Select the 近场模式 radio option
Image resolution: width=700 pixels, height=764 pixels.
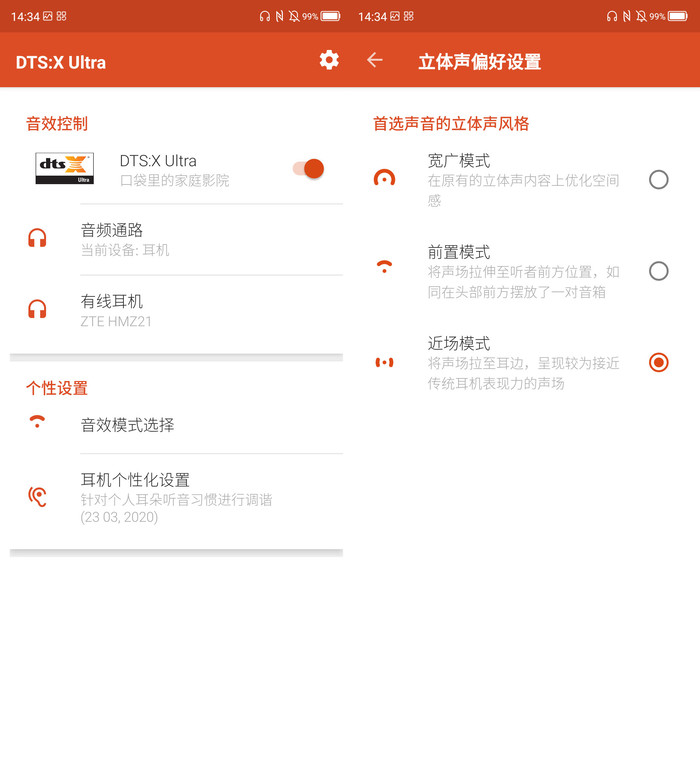[x=658, y=362]
